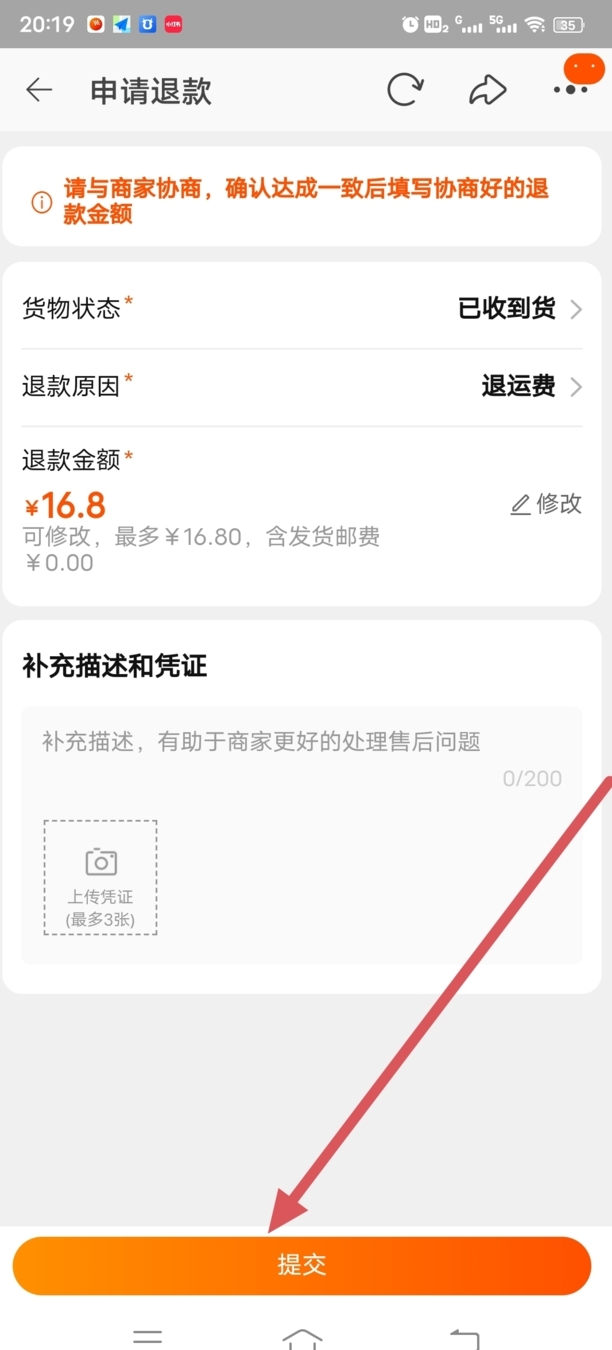Upload a proof photo via 上传凭证
This screenshot has height=1350, width=612.
point(100,877)
